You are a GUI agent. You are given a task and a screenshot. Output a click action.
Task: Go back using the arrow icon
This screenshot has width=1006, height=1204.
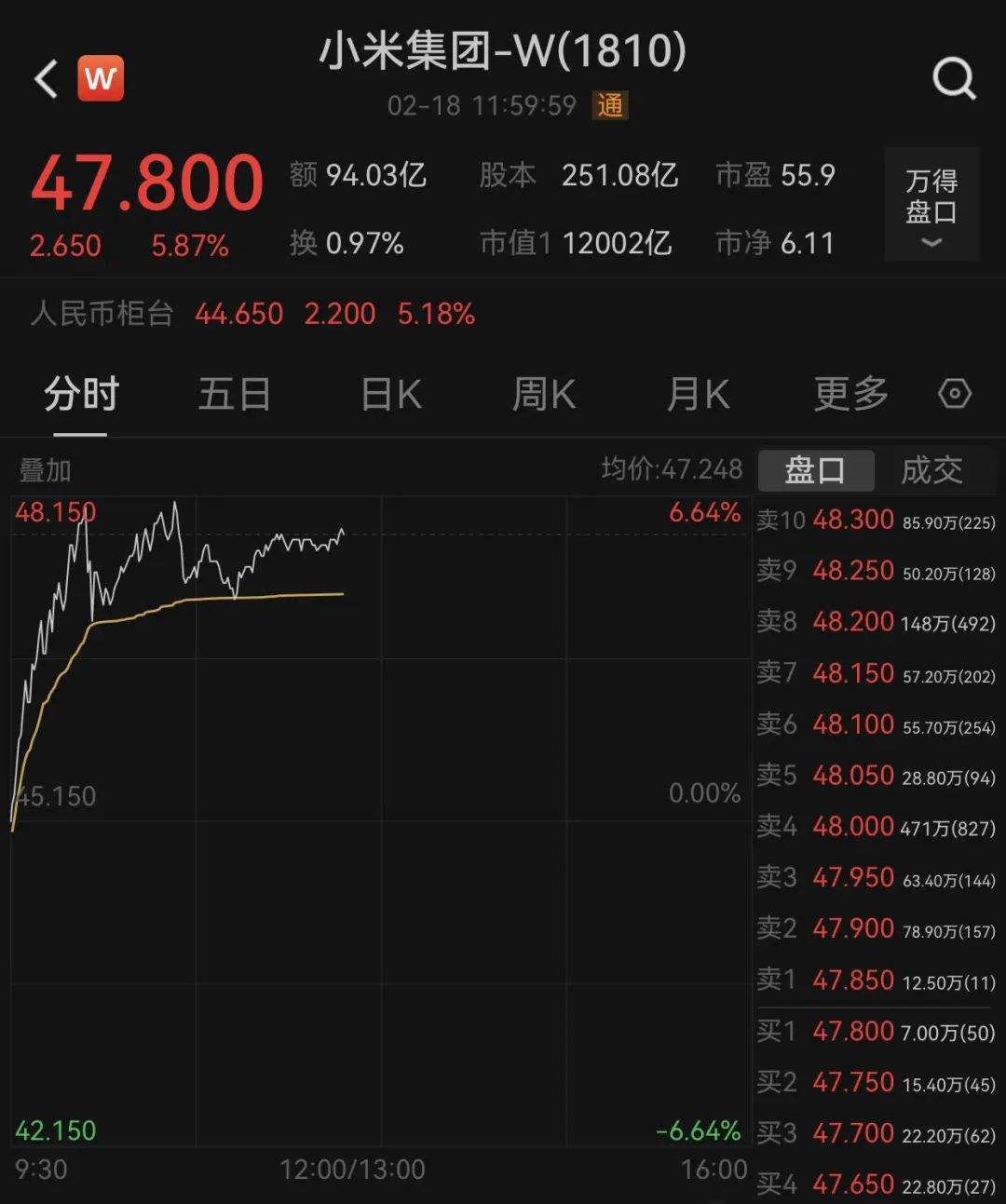point(47,79)
